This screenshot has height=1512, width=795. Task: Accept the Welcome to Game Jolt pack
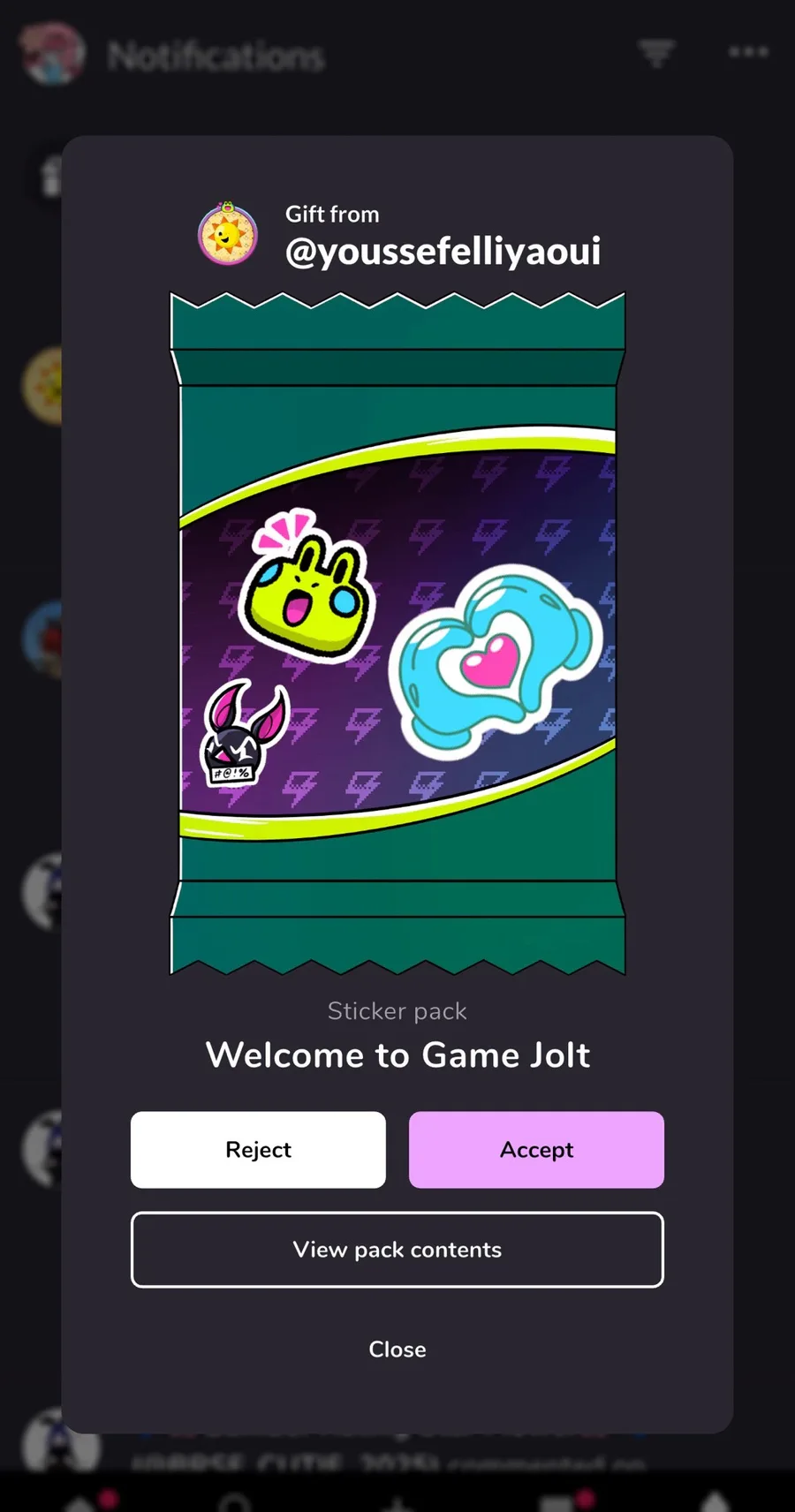[x=536, y=1149]
